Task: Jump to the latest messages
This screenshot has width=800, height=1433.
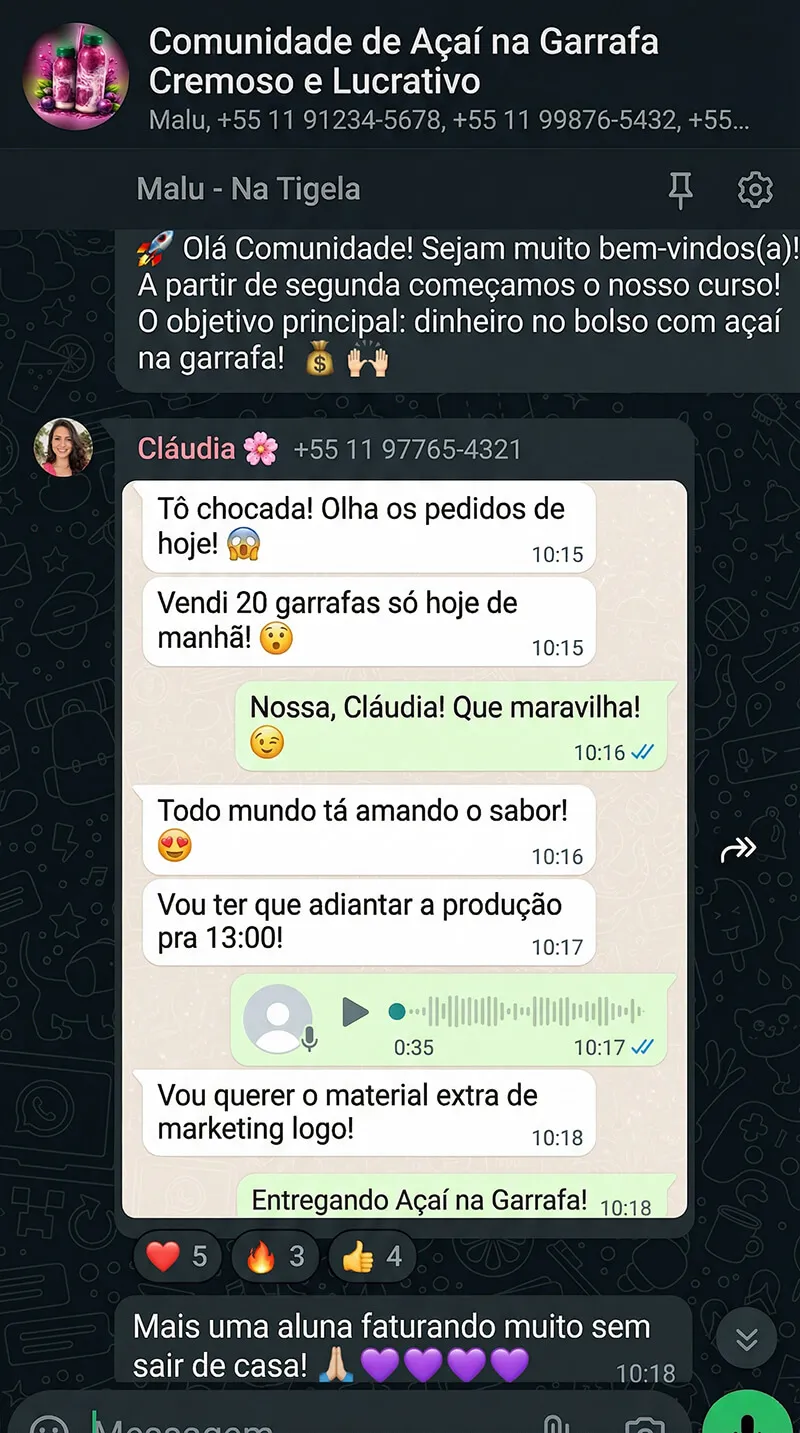Action: [x=746, y=1339]
